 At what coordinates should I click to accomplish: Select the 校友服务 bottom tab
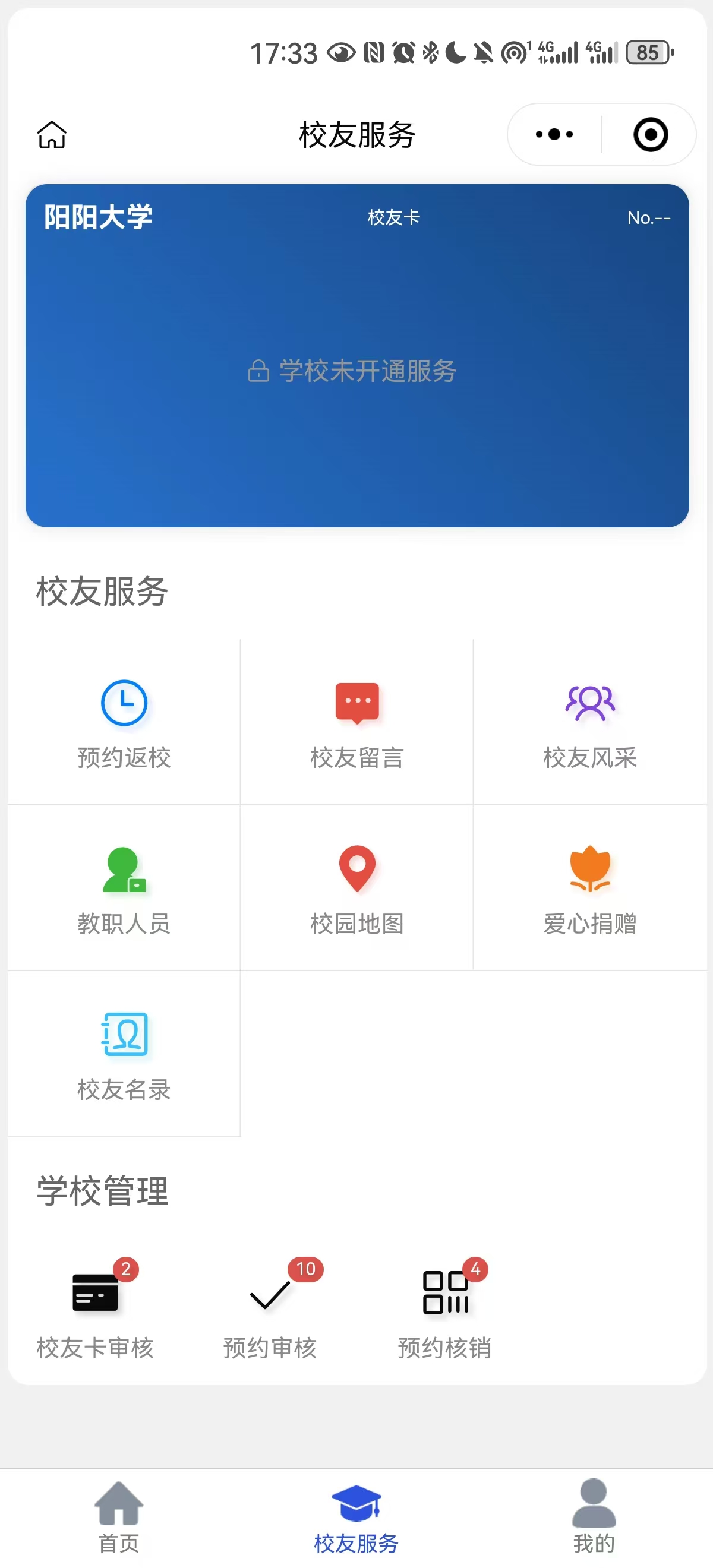tap(356, 1516)
